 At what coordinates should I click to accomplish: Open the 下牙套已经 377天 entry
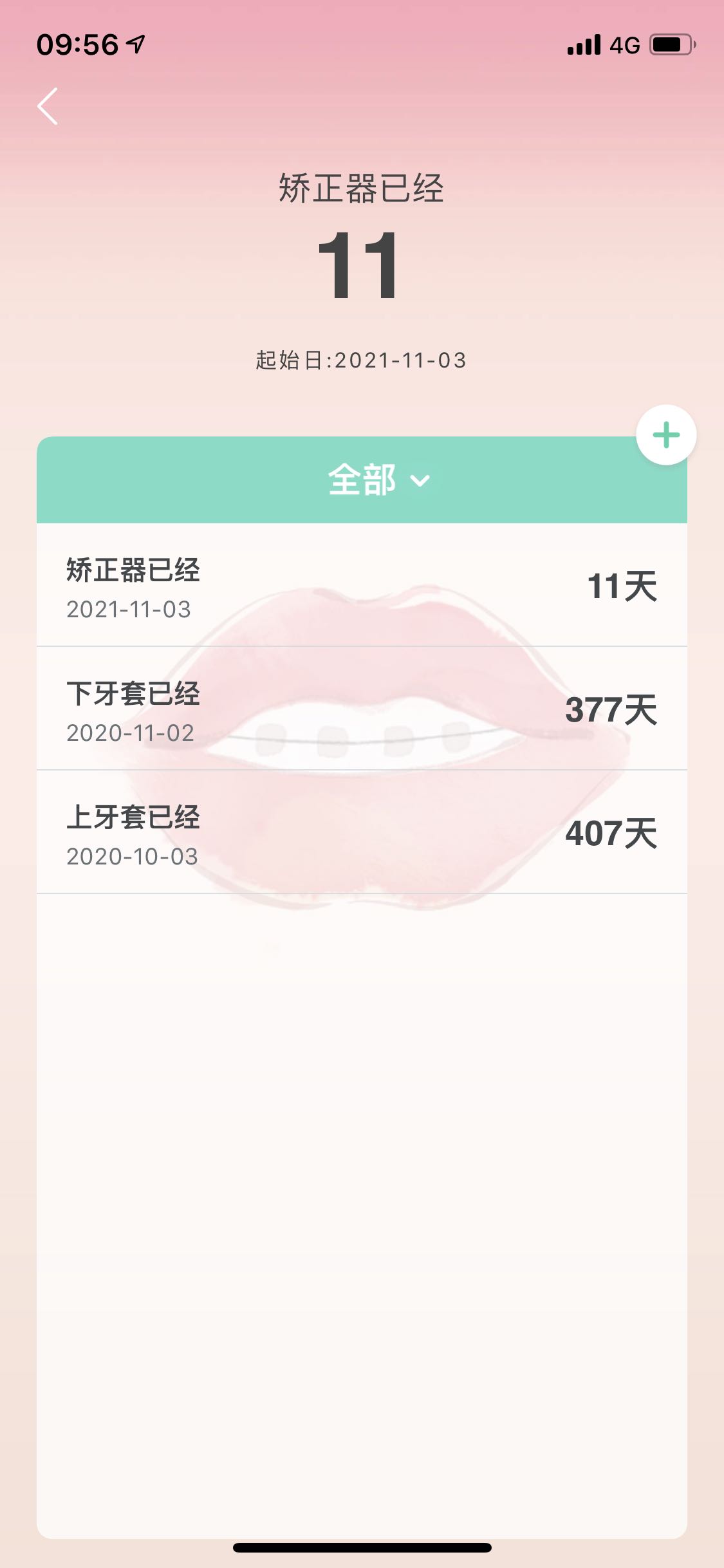(362, 709)
